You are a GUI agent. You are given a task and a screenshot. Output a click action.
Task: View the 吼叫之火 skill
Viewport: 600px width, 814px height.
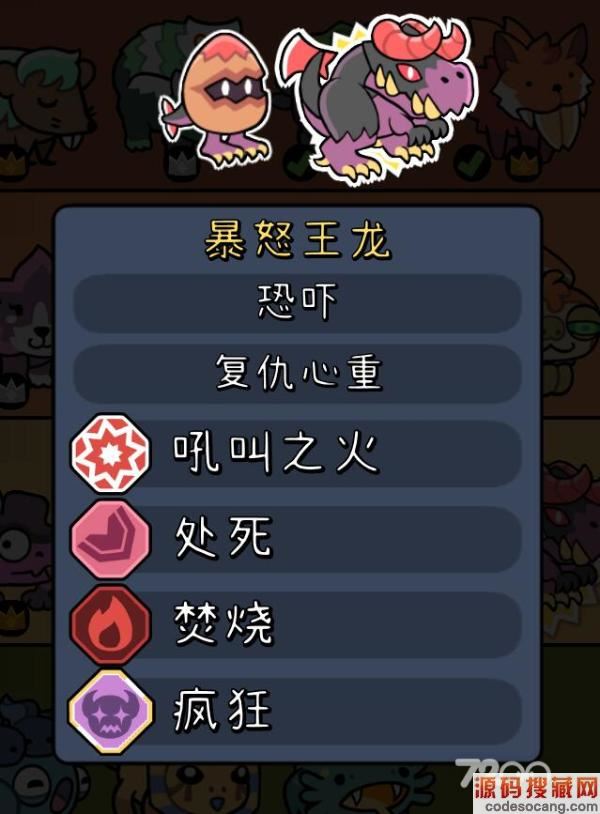tap(298, 455)
